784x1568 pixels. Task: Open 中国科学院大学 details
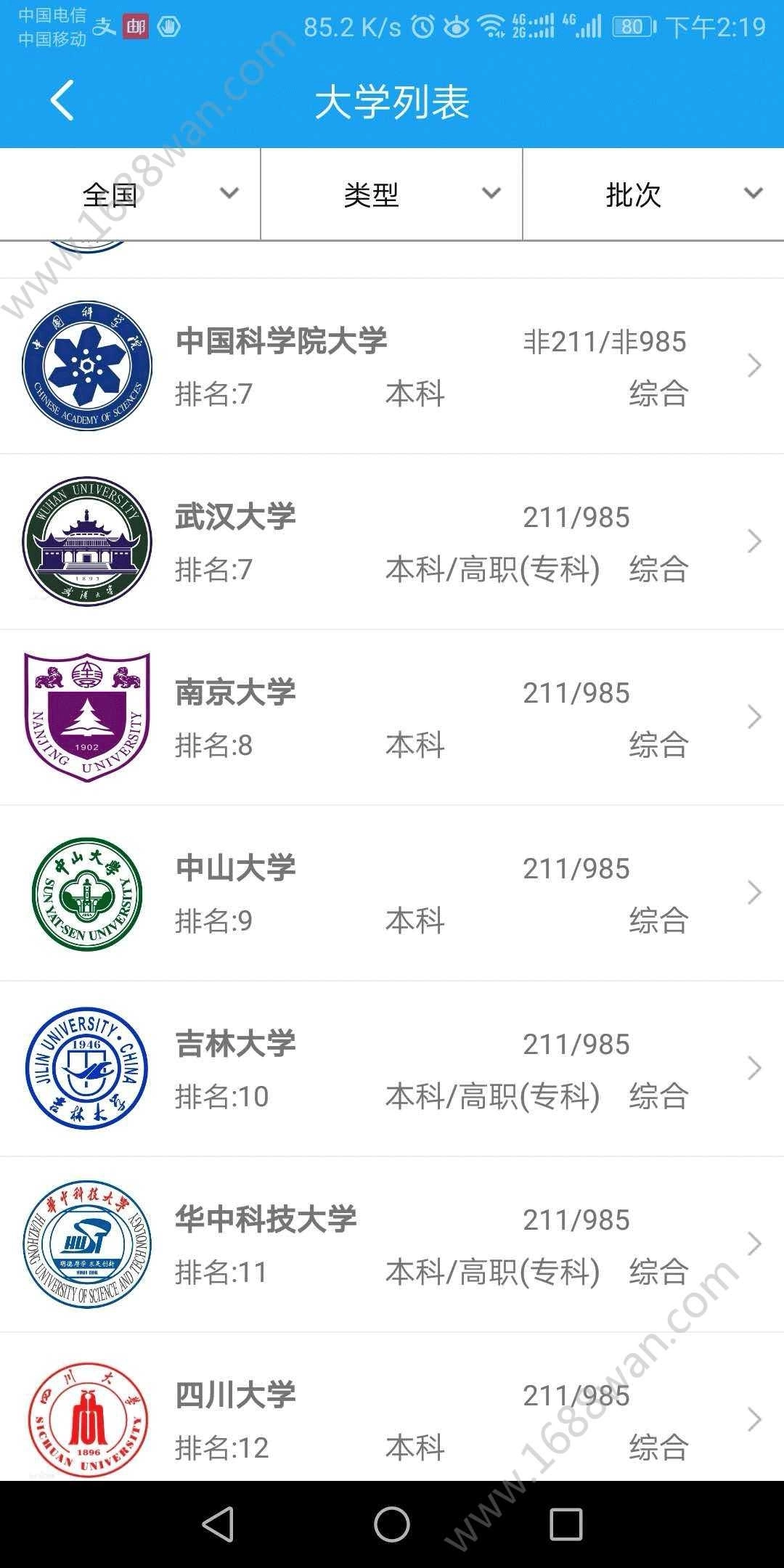[392, 366]
